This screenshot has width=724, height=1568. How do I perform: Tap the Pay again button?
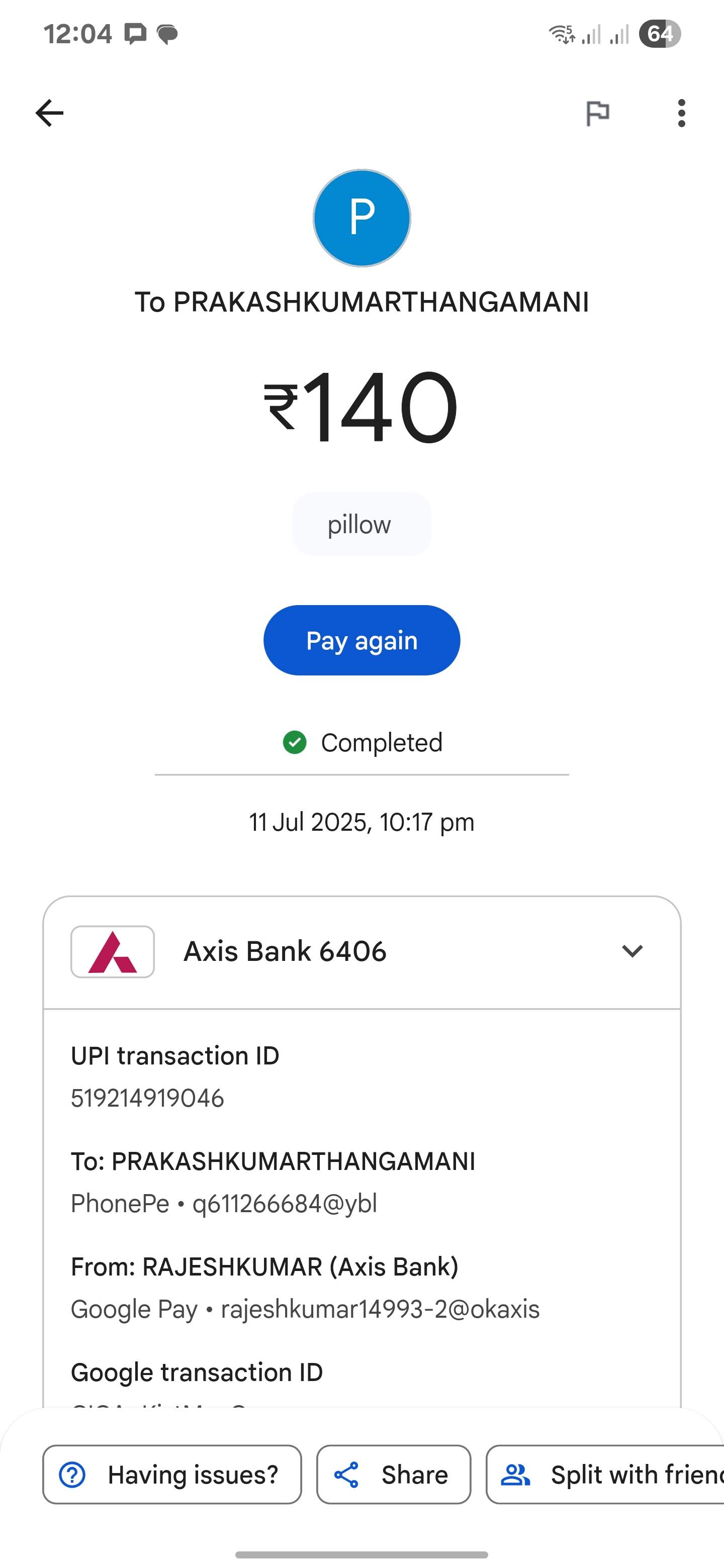click(361, 640)
